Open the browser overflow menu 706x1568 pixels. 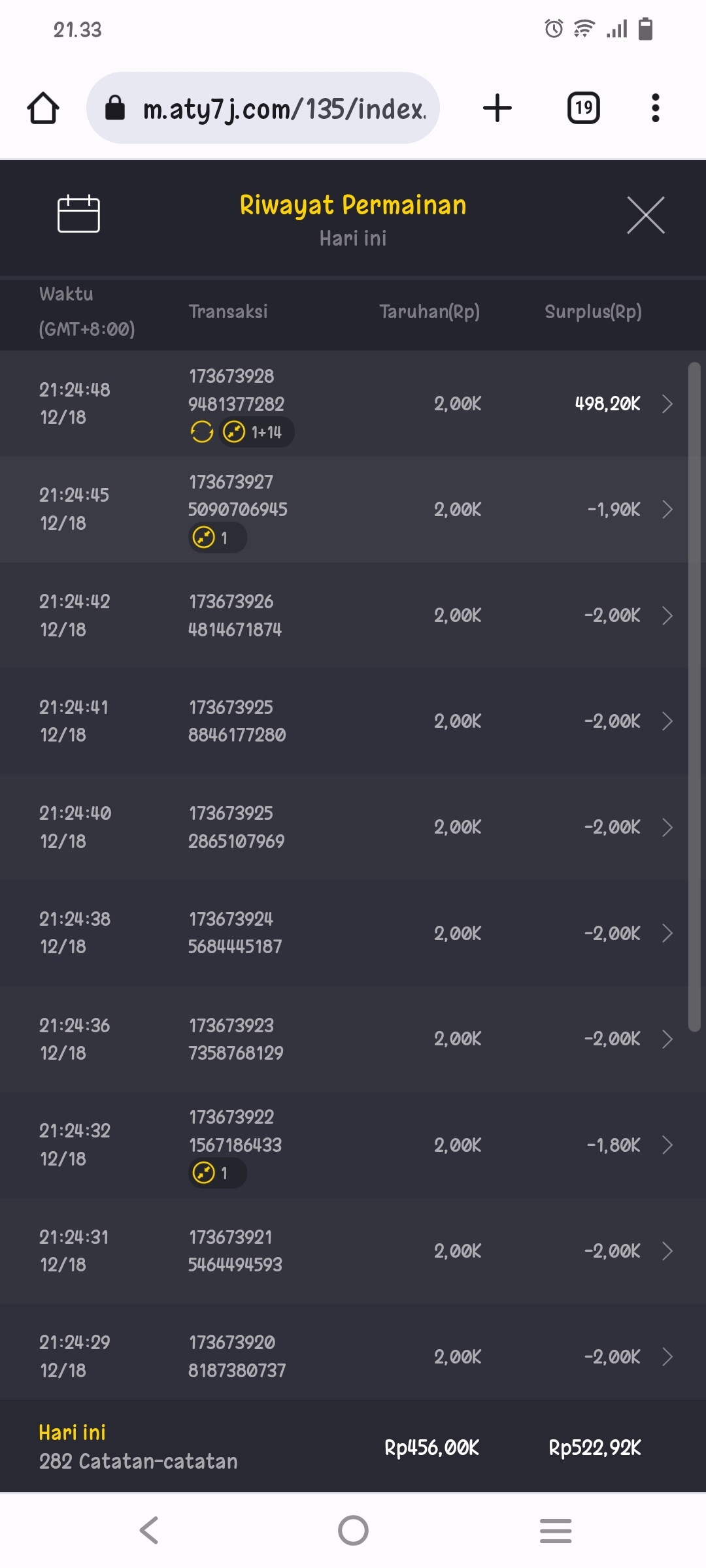click(x=655, y=108)
